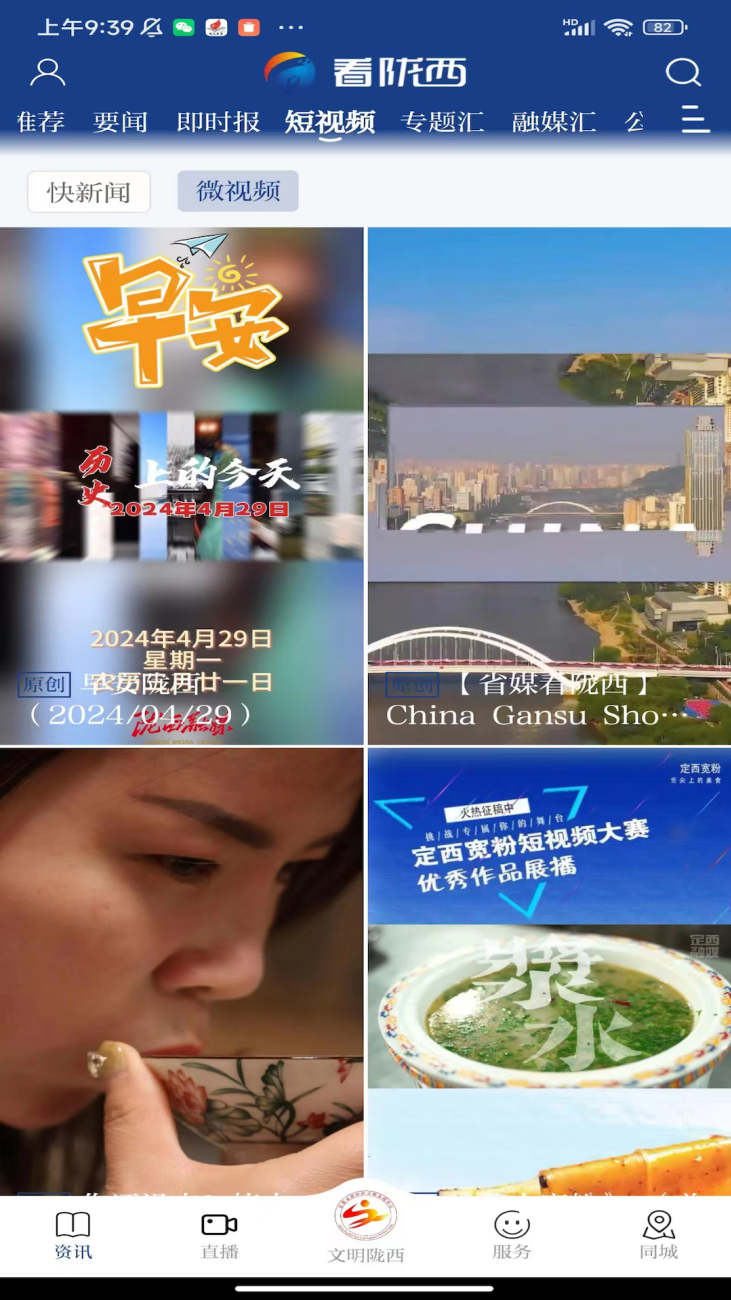The width and height of the screenshot is (731, 1300).
Task: Switch to the 专题汇 tab
Action: click(442, 122)
